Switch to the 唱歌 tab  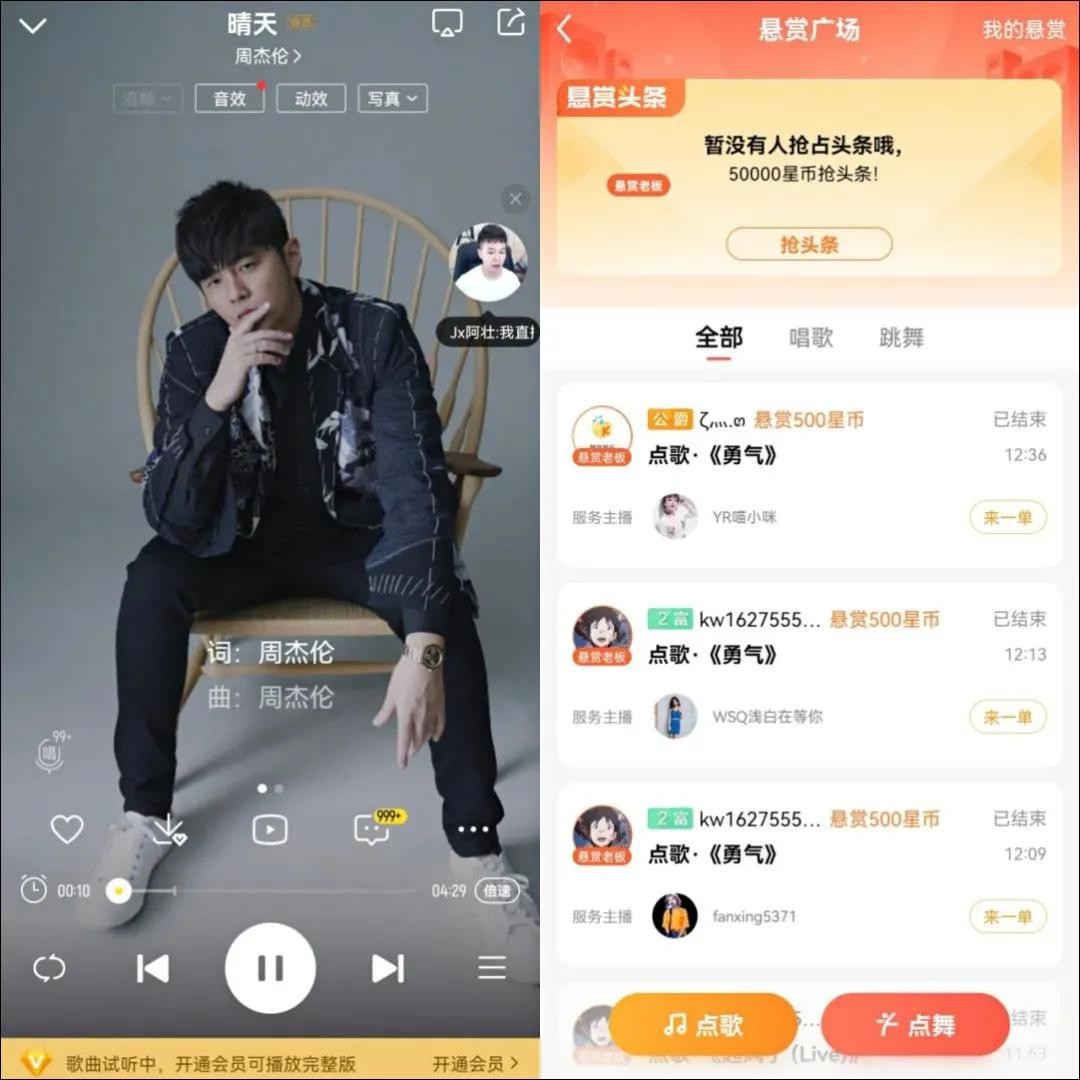[x=810, y=338]
